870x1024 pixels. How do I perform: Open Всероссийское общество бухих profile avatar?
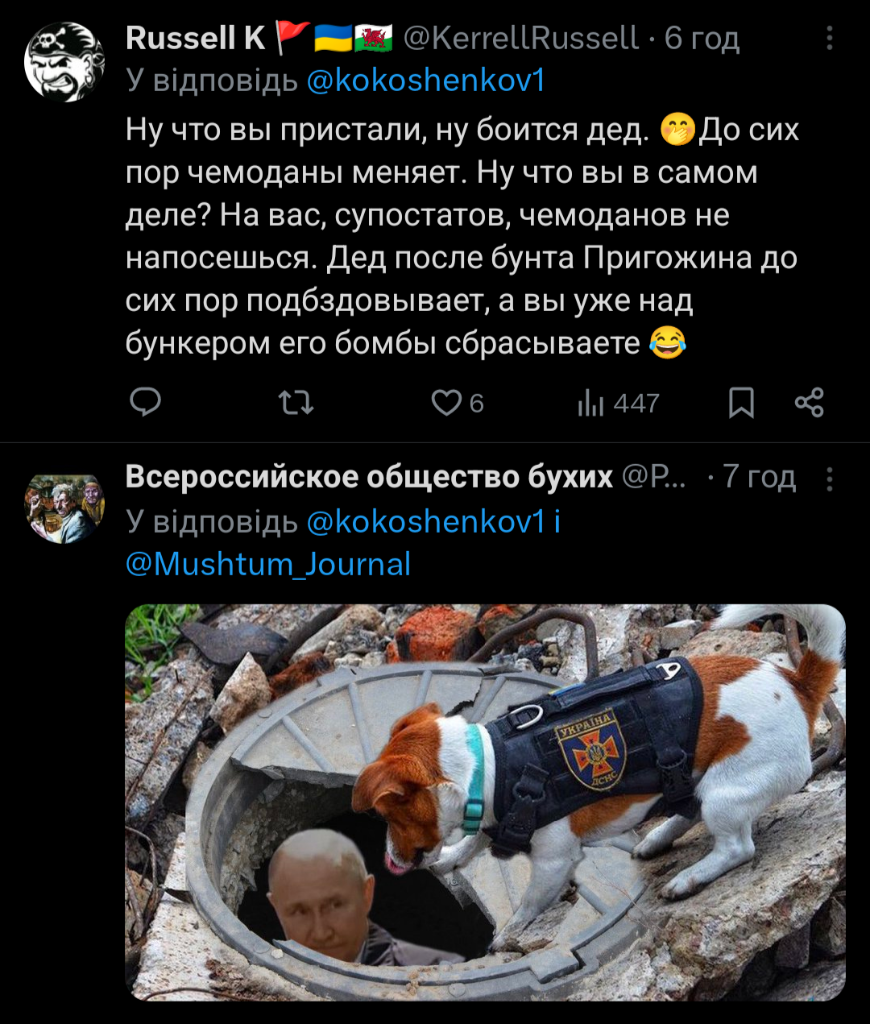pyautogui.click(x=64, y=509)
